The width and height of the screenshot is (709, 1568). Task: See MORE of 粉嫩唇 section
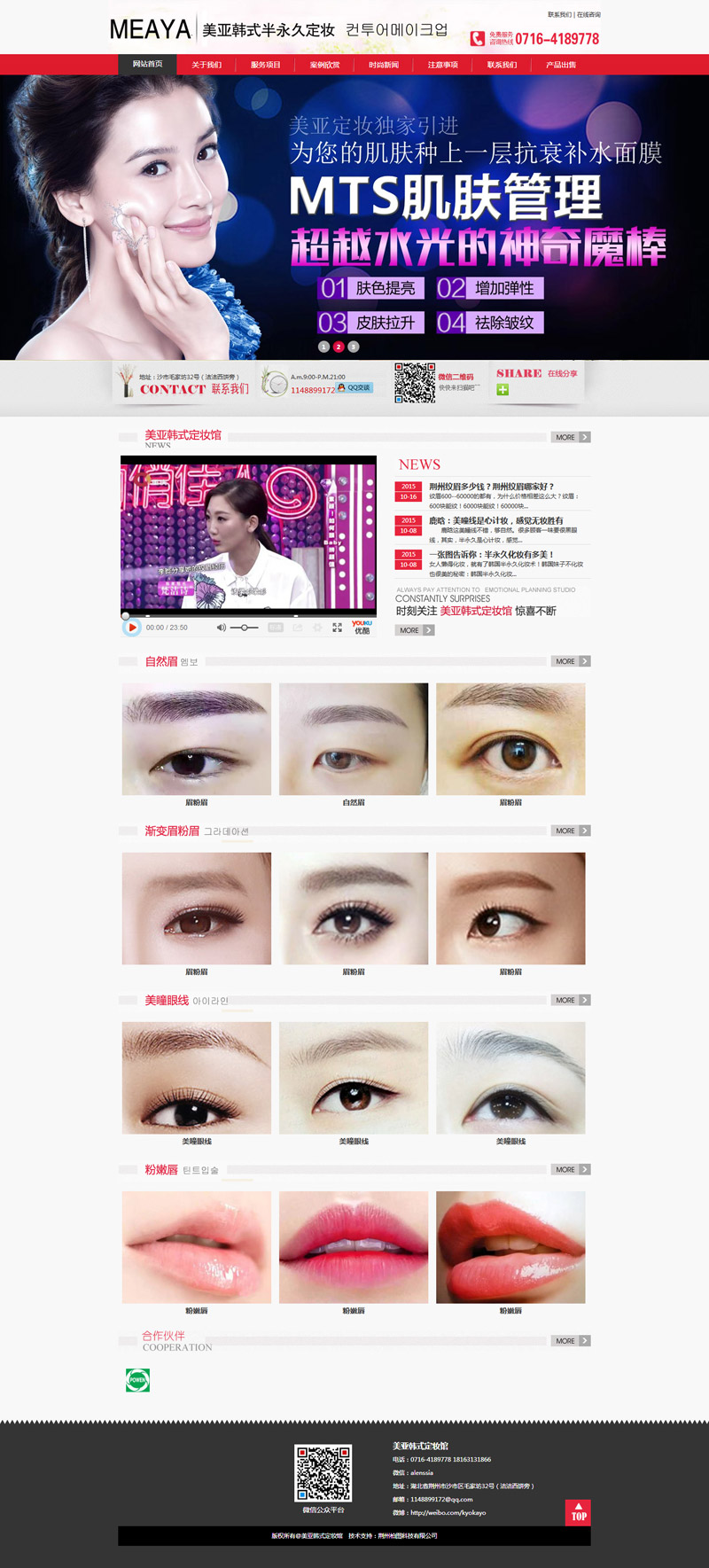point(571,1169)
